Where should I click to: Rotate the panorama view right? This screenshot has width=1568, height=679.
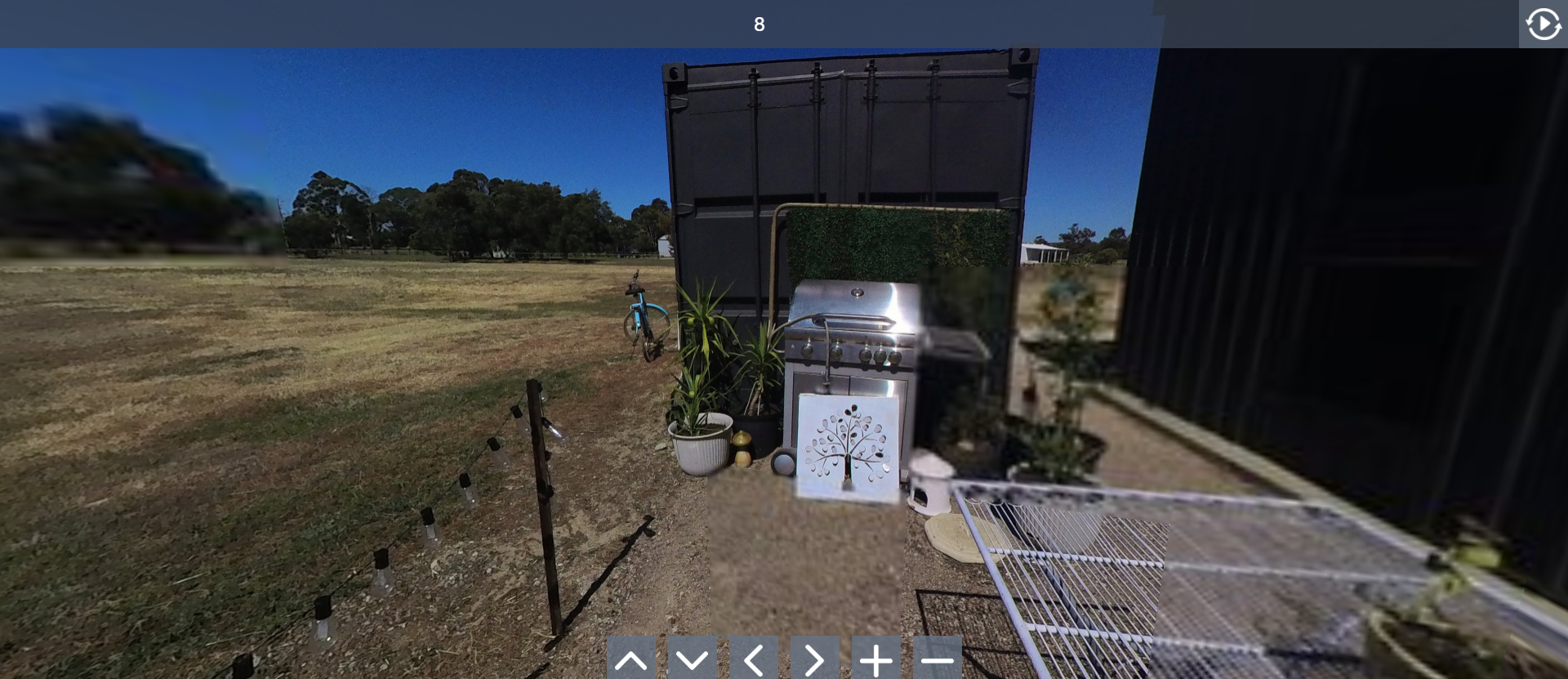click(x=815, y=659)
